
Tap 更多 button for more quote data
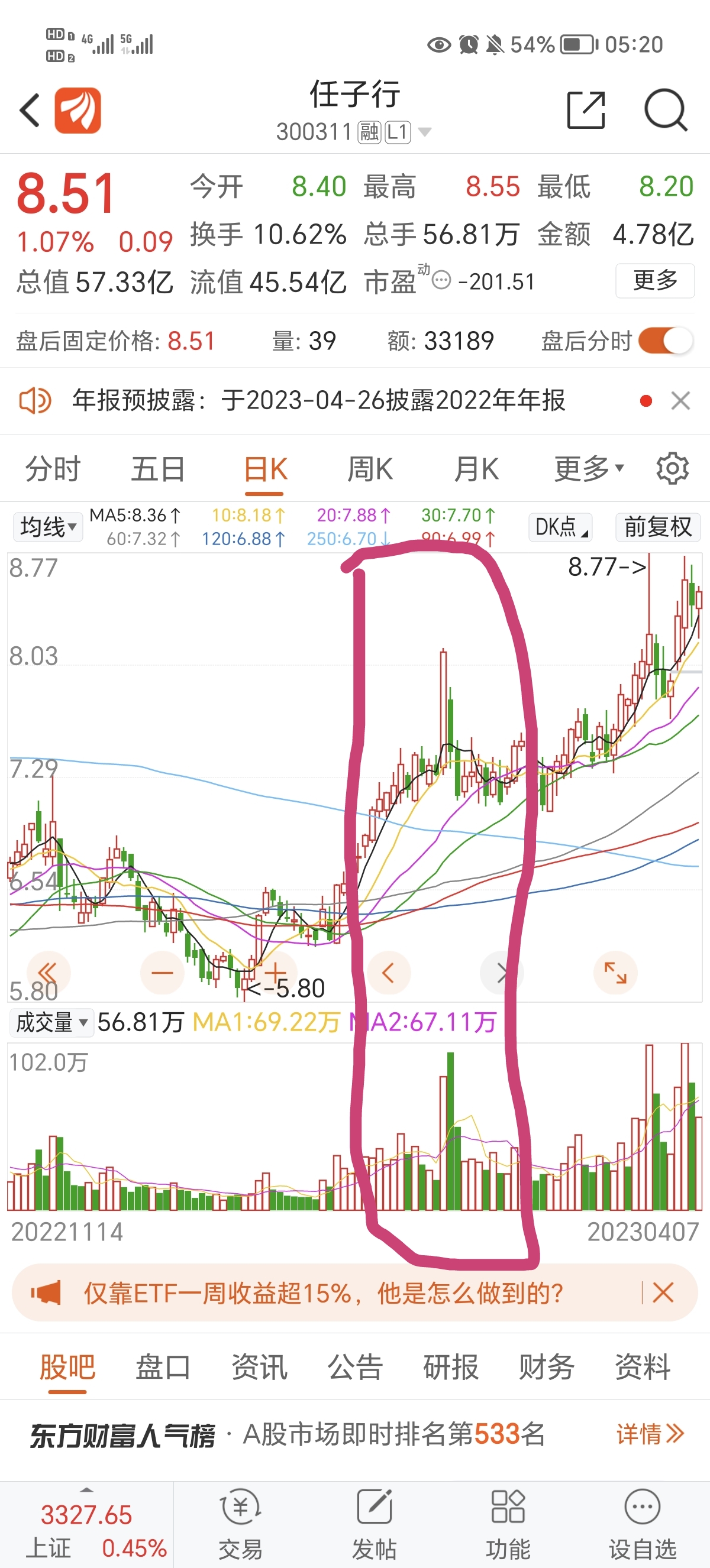click(654, 281)
